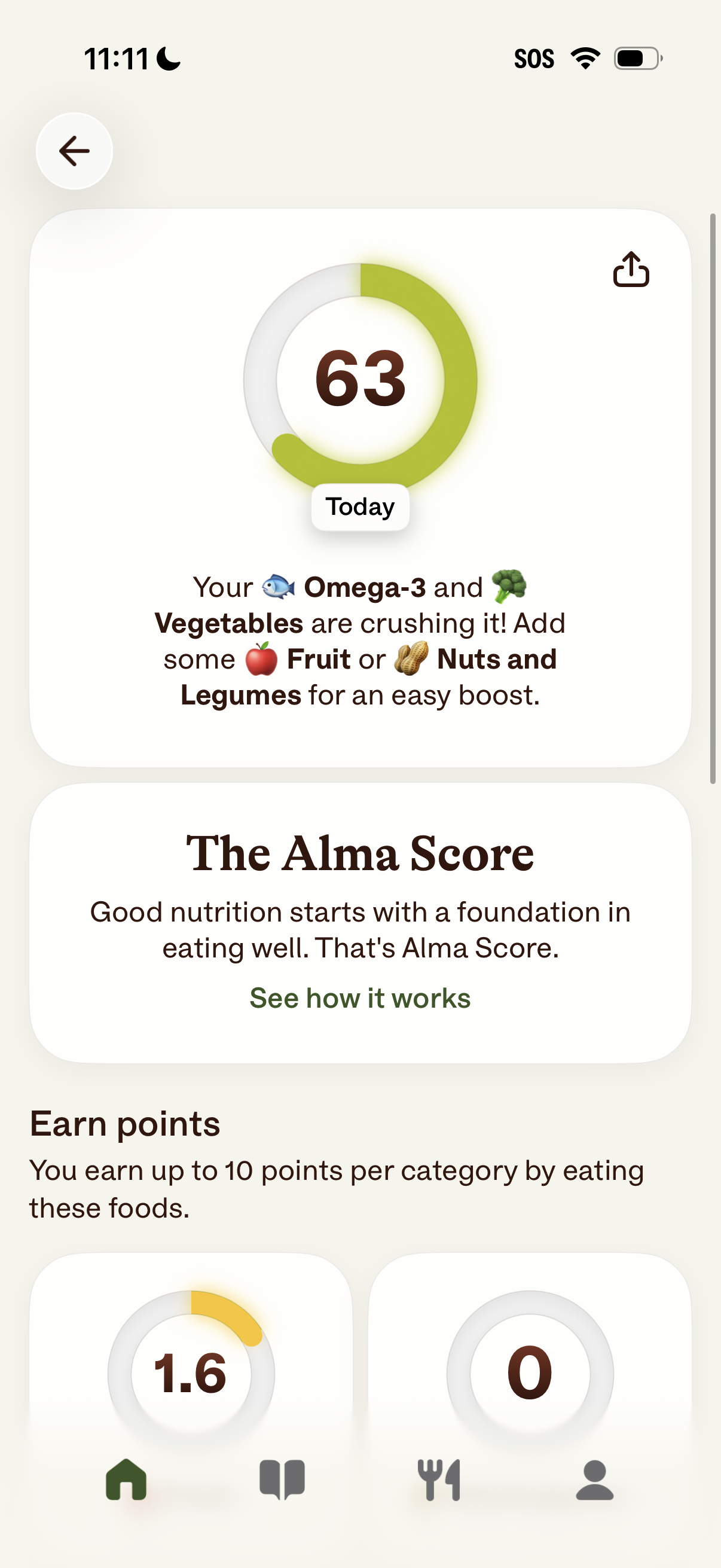
Task: Tap The Alma Score heading
Action: tap(360, 852)
